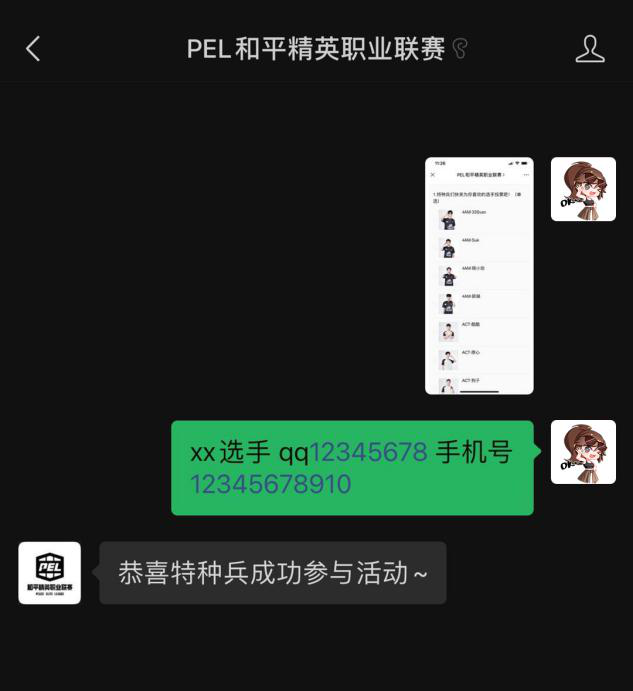Tap your avatar beside the image message

tap(583, 189)
